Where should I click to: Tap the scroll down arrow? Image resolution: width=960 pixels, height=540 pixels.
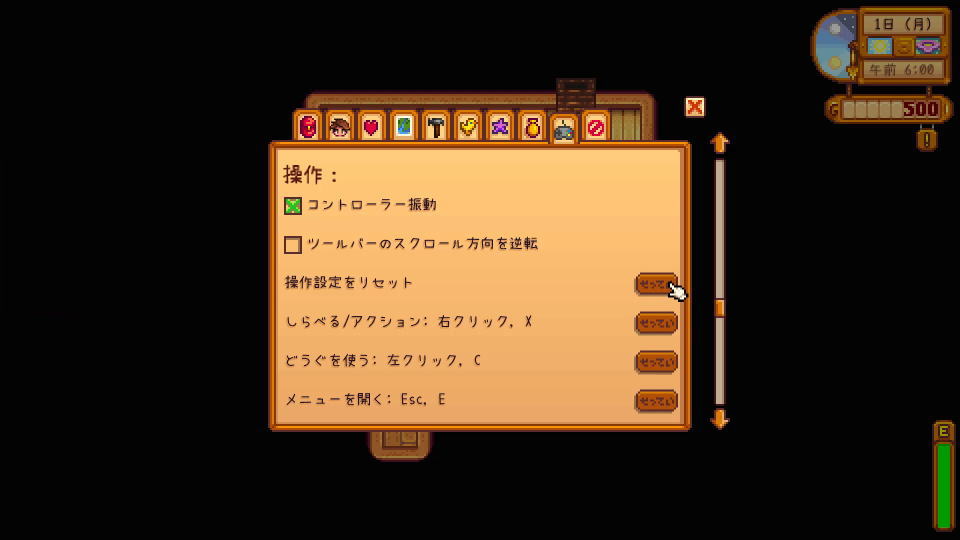click(x=719, y=420)
